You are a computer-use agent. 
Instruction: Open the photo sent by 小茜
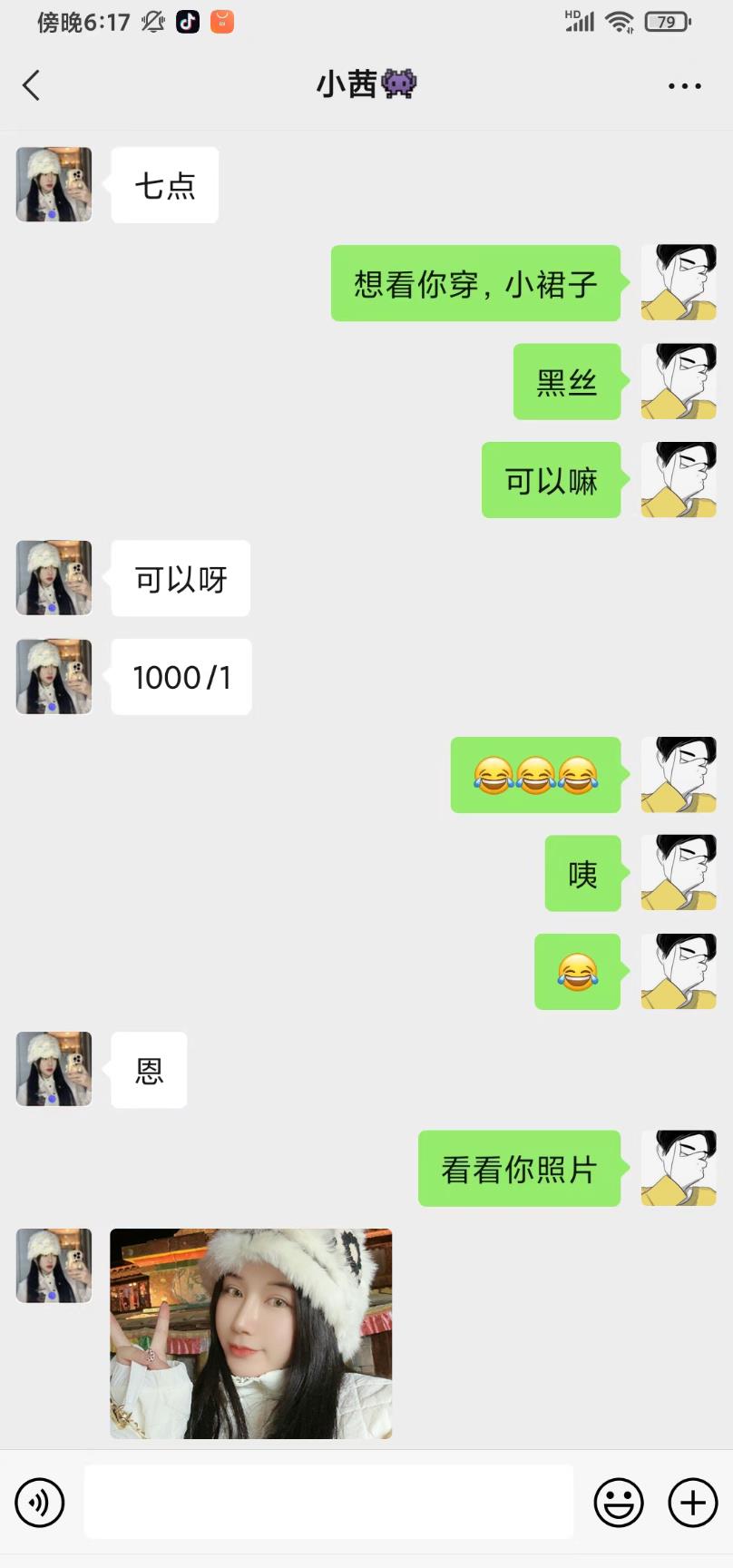251,1333
